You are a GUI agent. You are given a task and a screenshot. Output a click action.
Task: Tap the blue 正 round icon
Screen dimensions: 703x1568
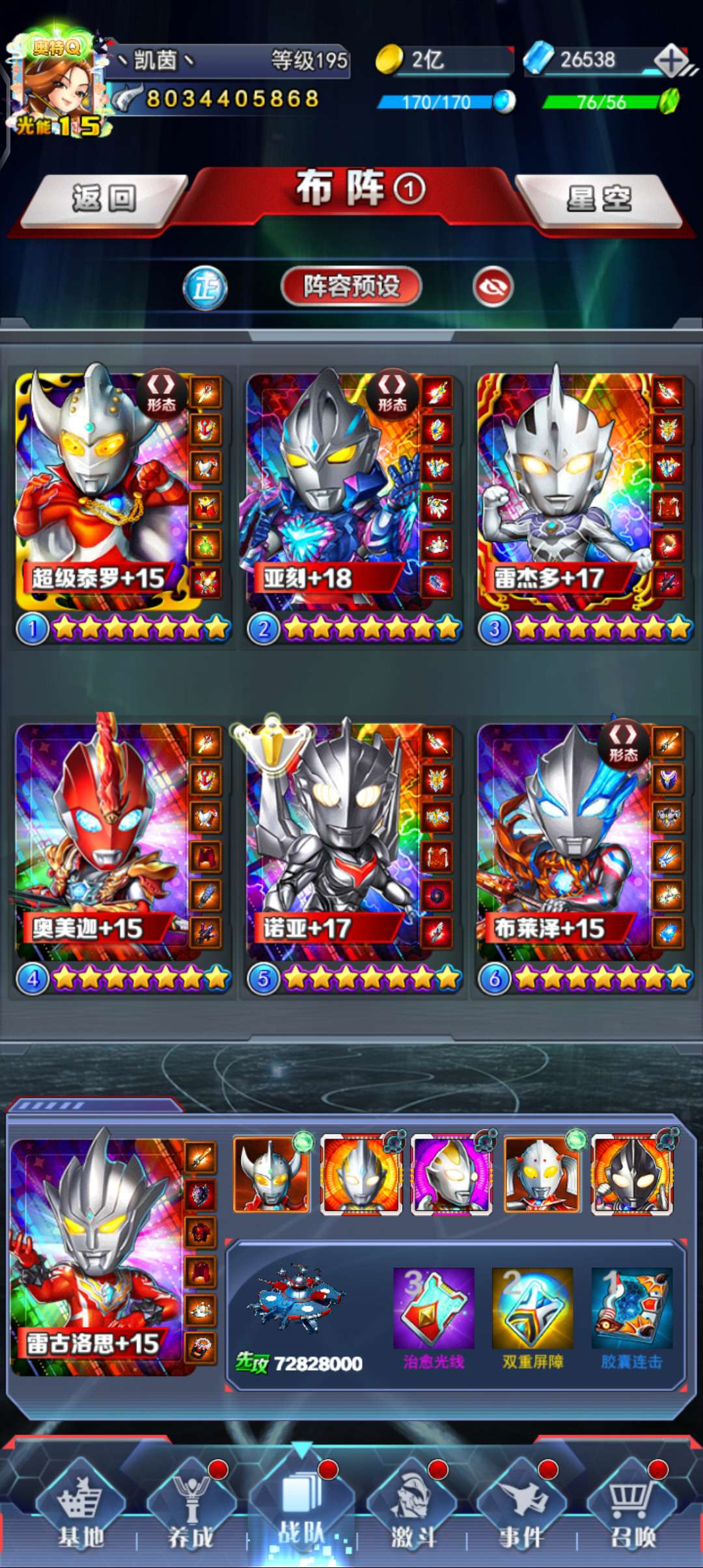205,287
